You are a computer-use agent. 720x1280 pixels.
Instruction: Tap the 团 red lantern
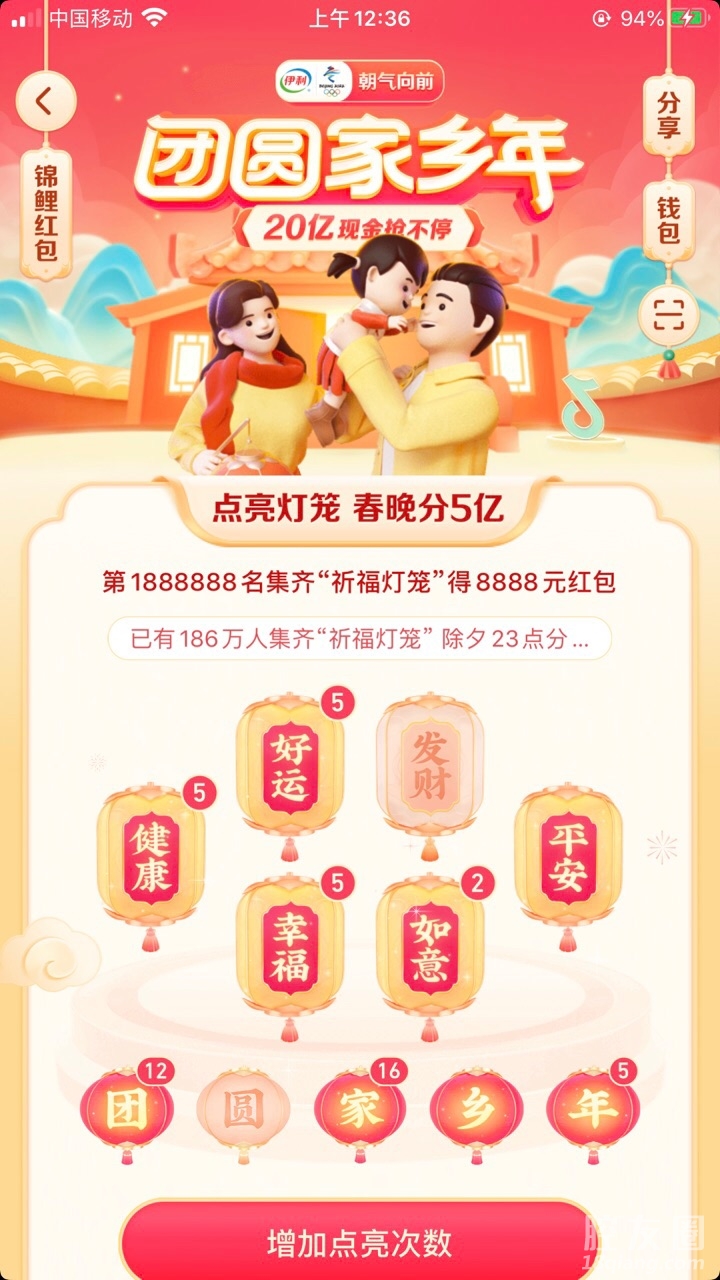coord(126,1112)
